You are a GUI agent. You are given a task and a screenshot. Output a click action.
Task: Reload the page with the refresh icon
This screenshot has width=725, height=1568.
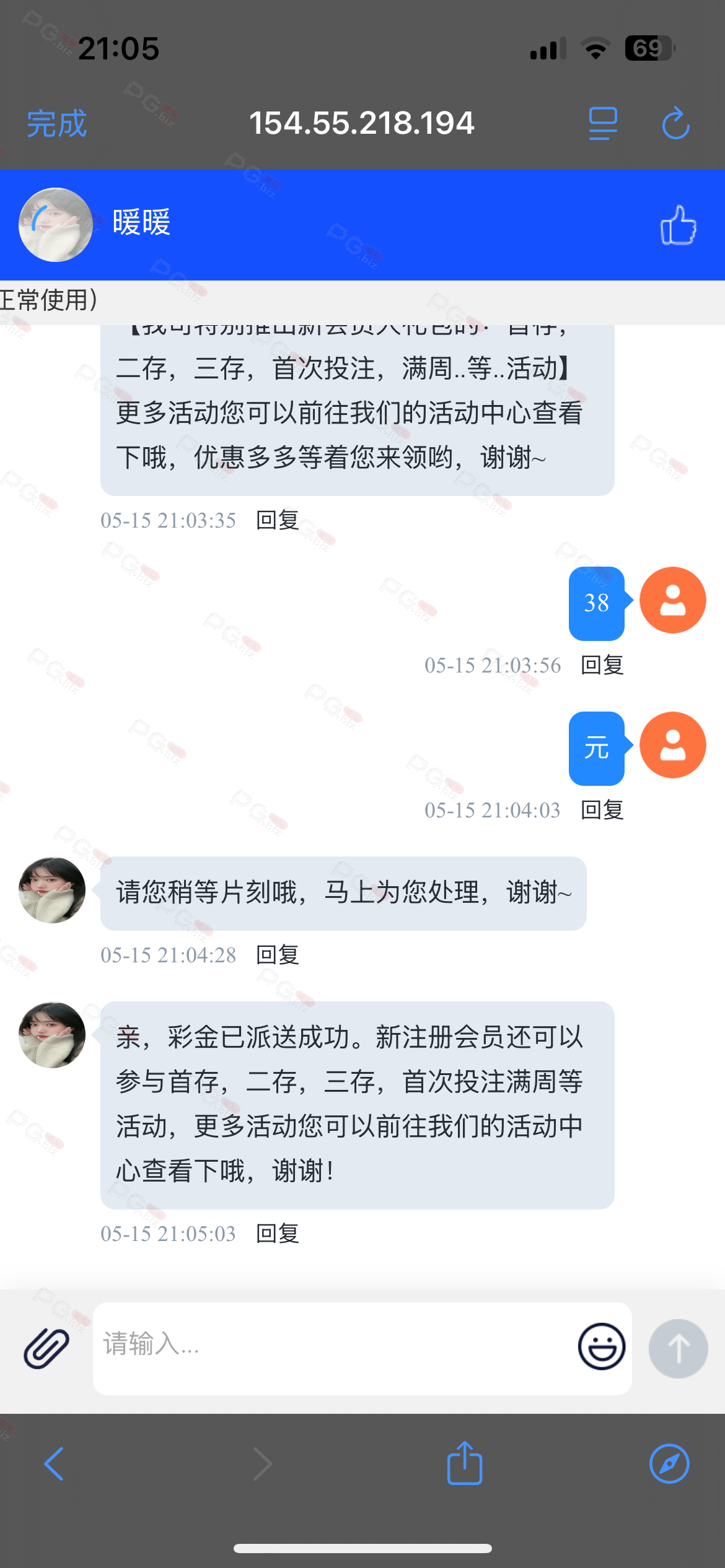pyautogui.click(x=675, y=123)
